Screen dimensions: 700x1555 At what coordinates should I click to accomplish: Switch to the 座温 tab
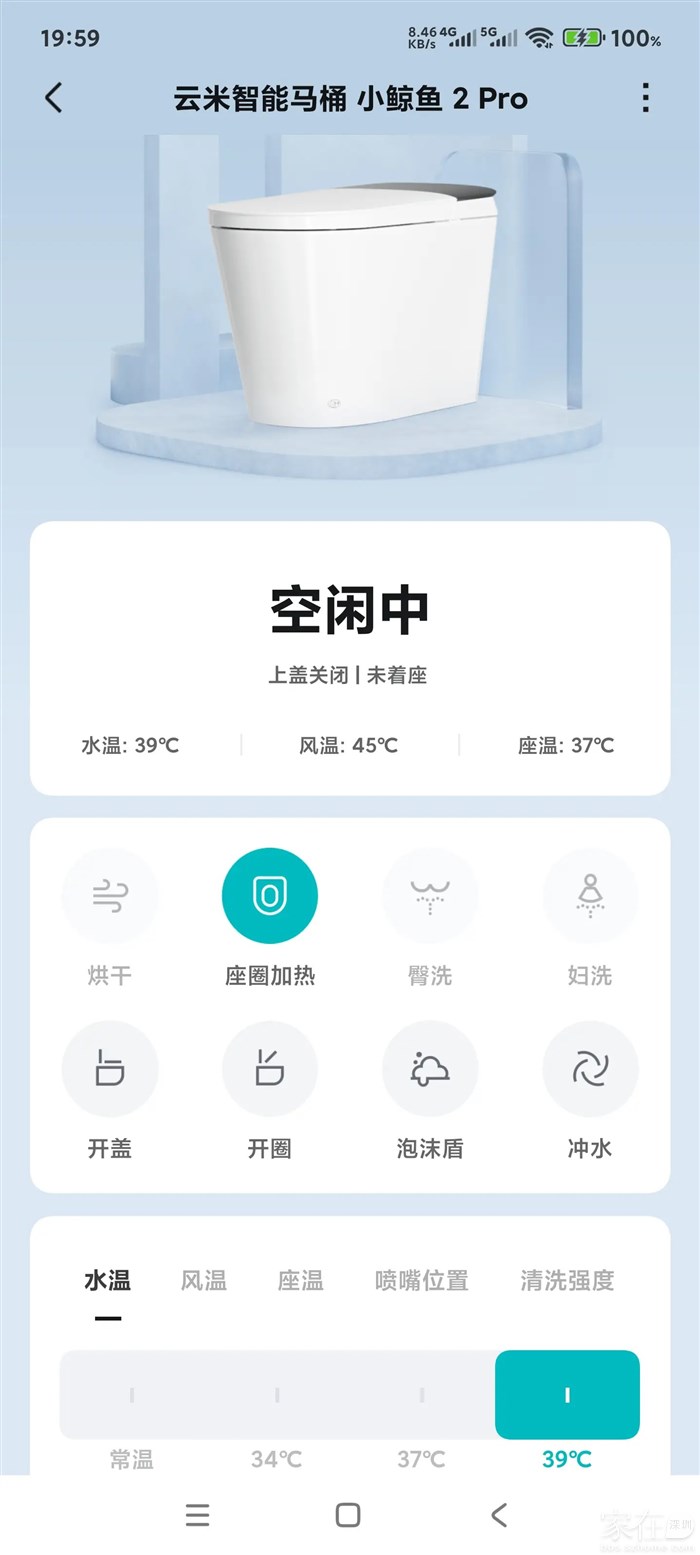click(x=301, y=1280)
